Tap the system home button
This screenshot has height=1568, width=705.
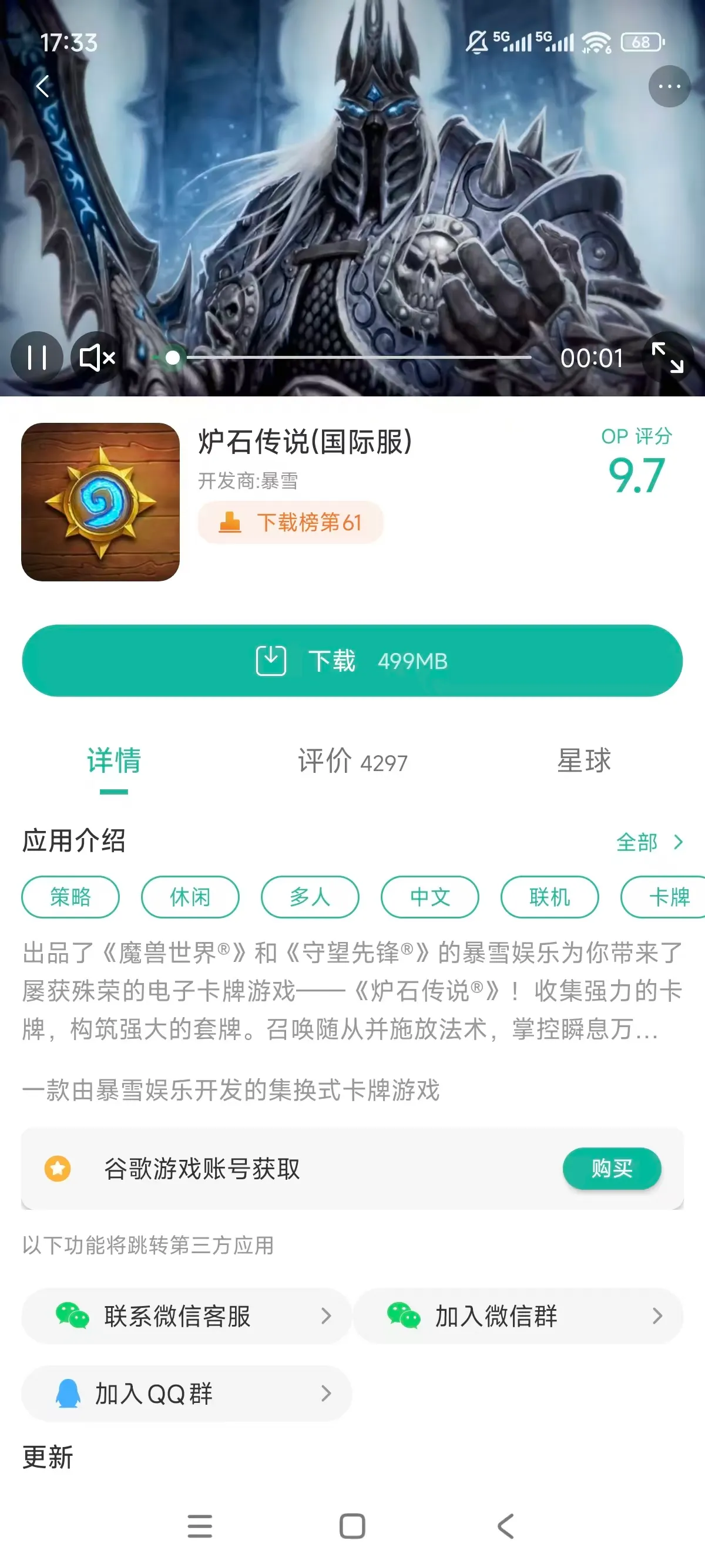click(x=352, y=1526)
